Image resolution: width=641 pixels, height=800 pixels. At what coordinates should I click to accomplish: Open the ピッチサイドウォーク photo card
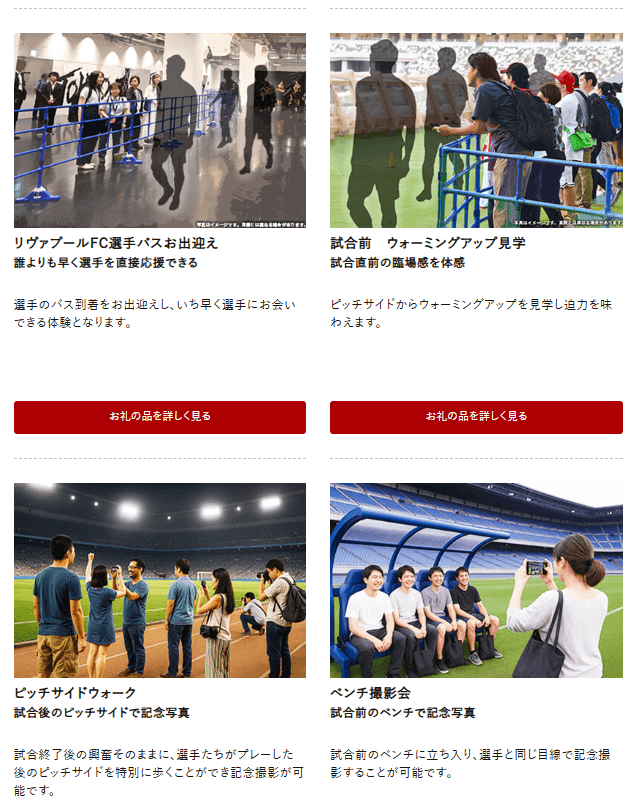[x=160, y=580]
